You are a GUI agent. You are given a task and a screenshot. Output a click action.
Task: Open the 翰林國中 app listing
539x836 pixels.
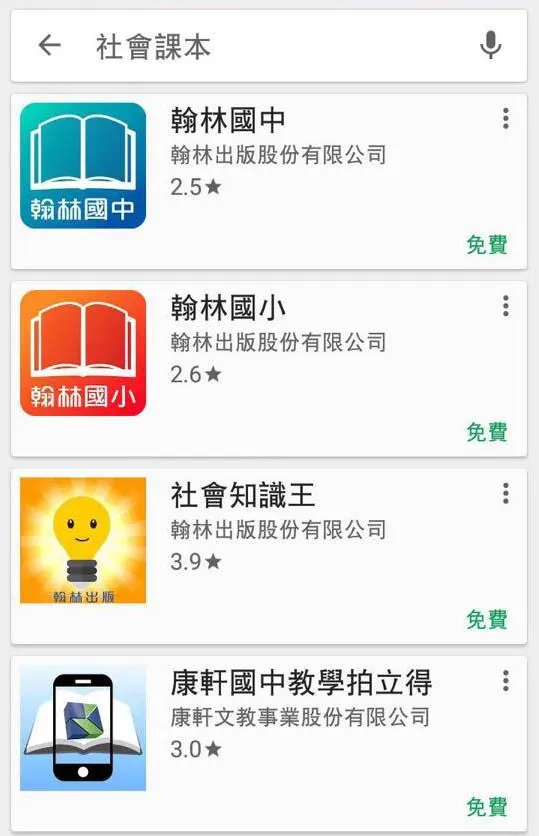coord(269,182)
